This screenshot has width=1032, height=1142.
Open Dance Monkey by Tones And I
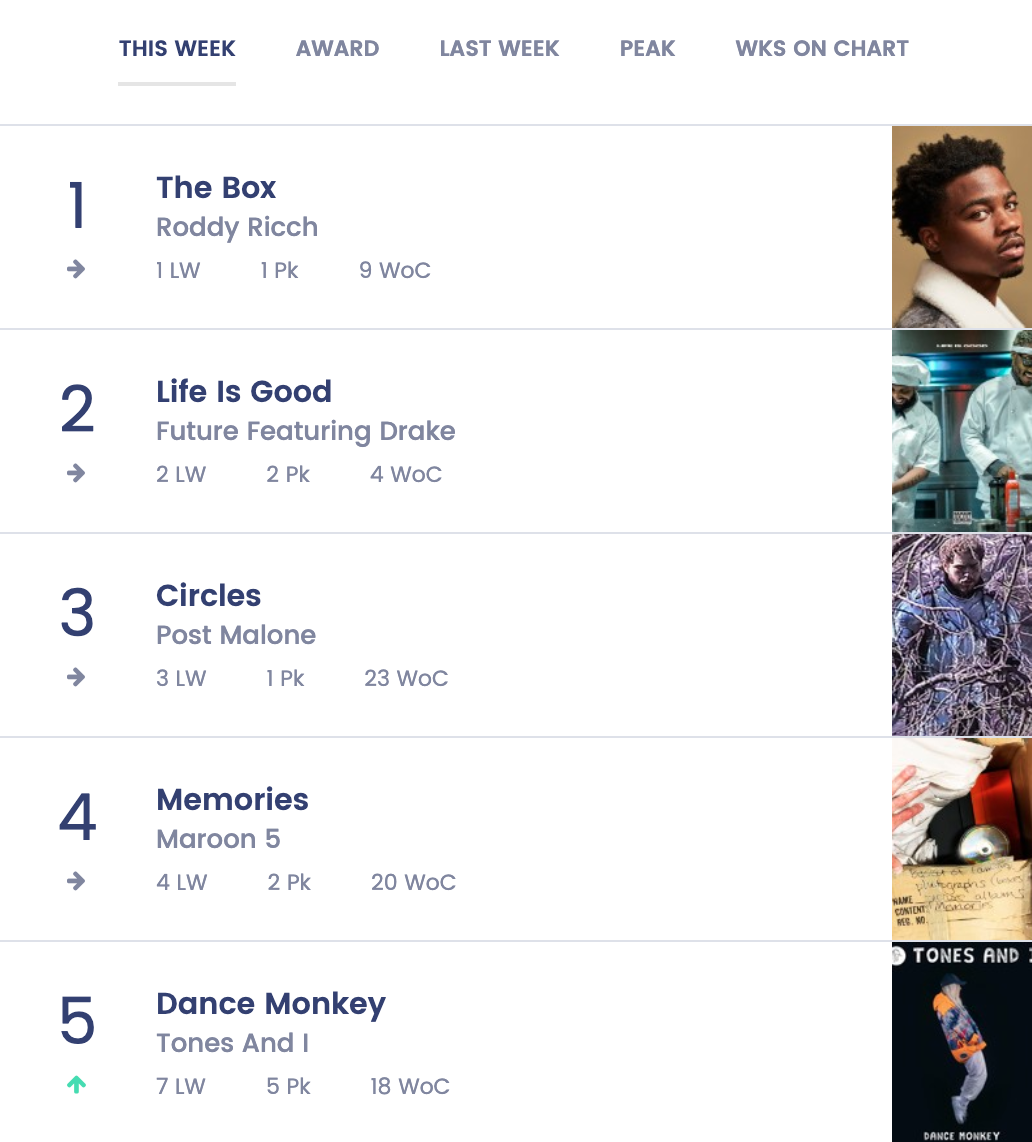click(x=270, y=1004)
